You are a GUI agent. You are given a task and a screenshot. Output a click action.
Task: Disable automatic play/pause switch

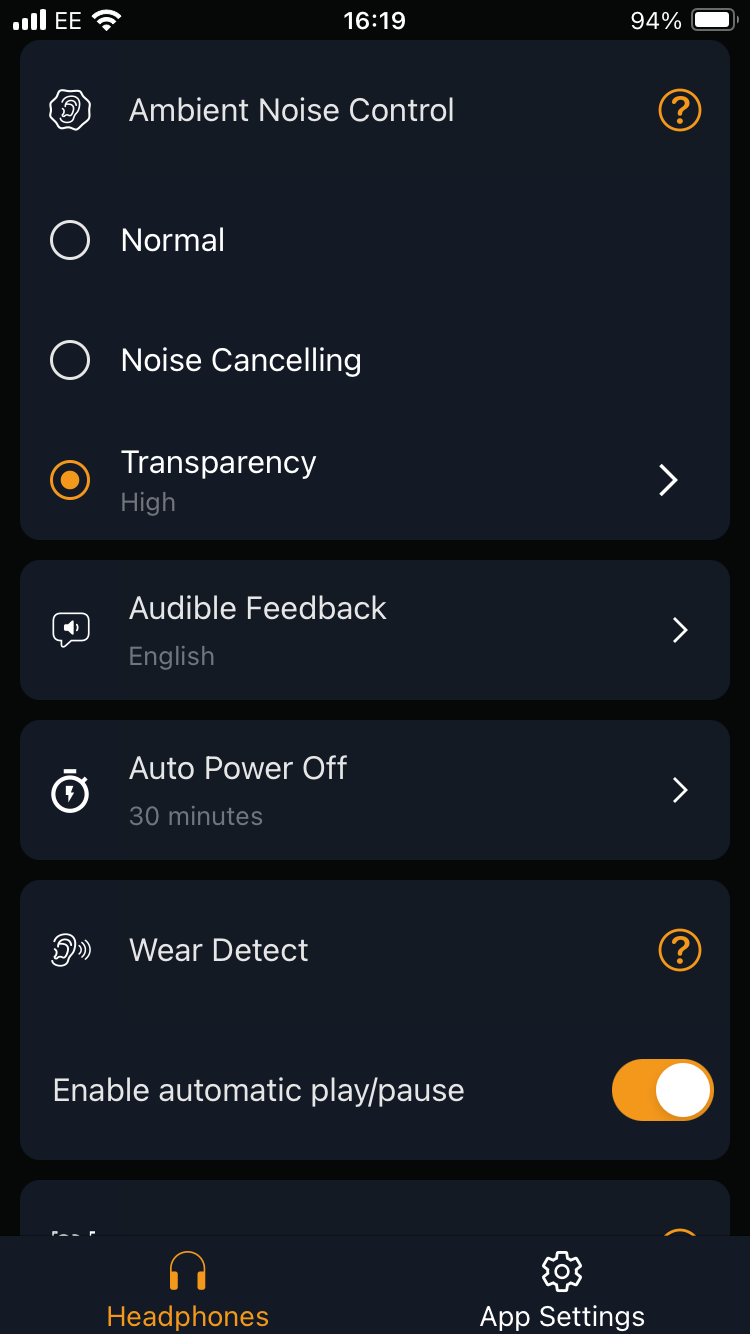pos(662,1090)
